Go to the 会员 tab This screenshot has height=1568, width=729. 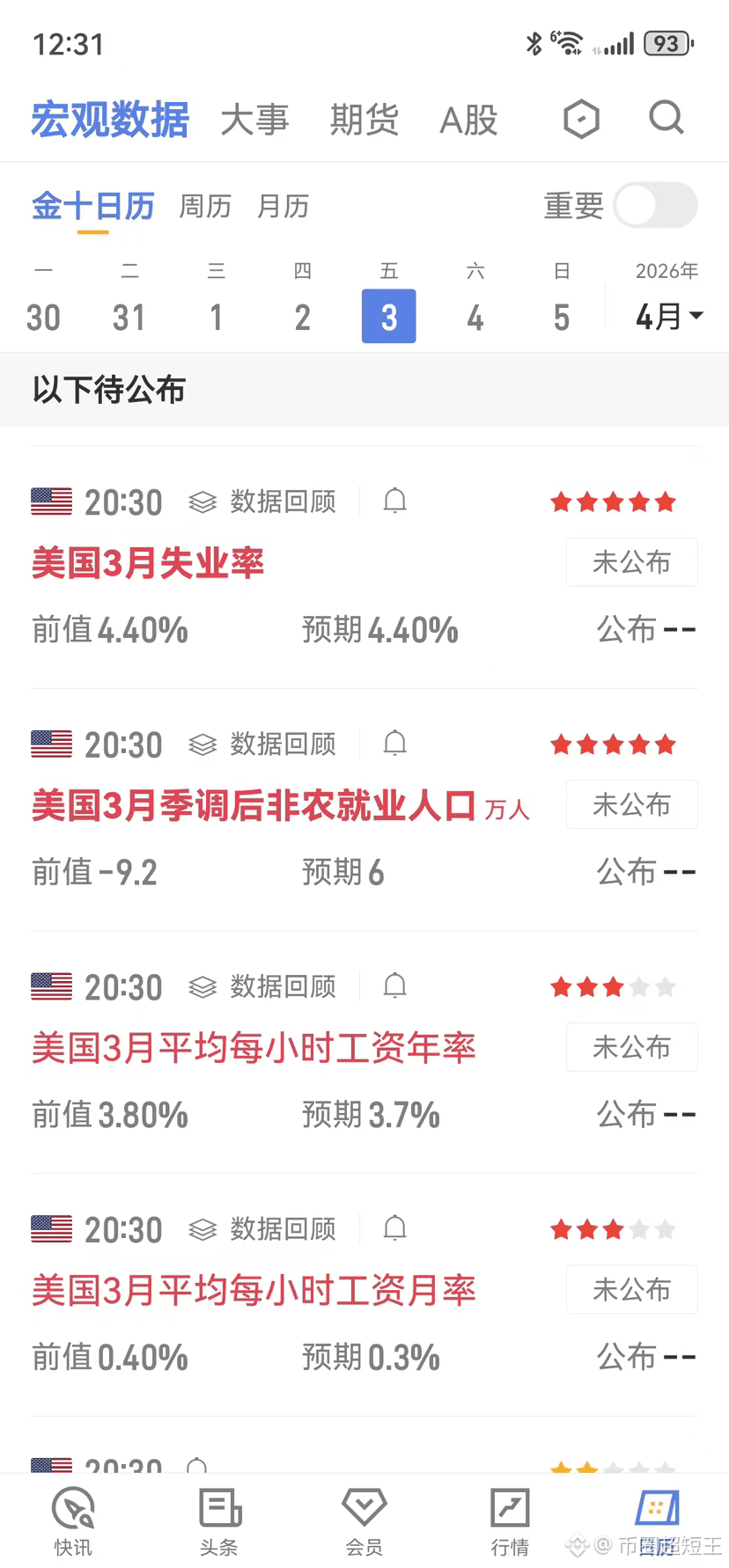click(364, 1520)
